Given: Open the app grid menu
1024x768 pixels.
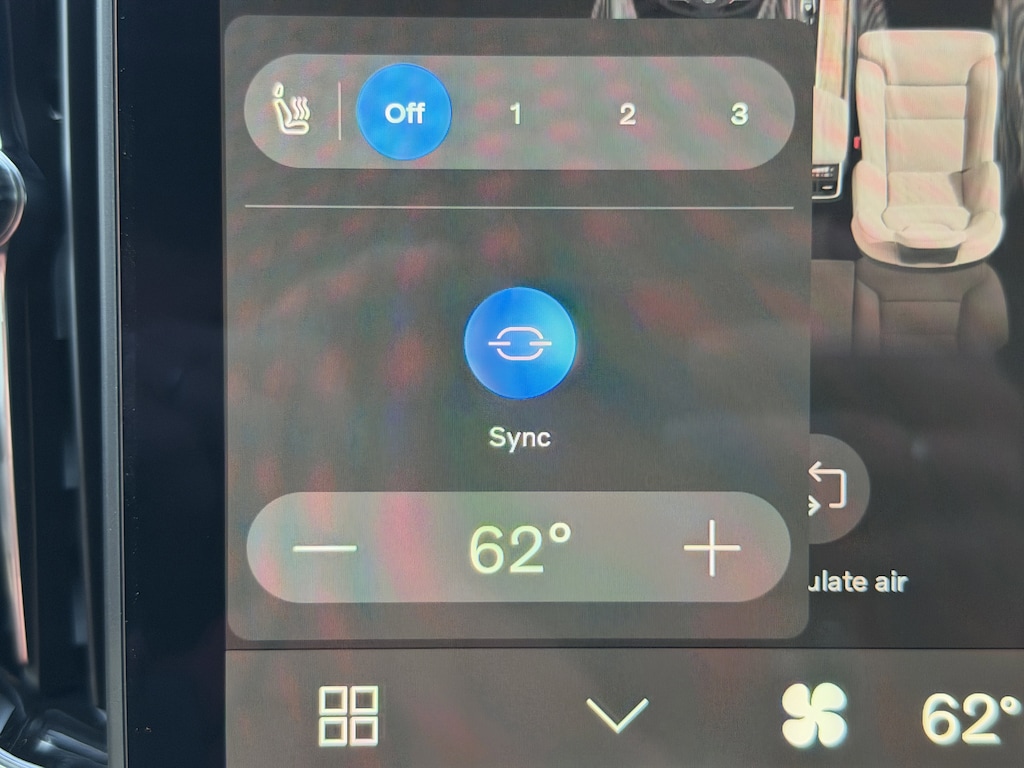Looking at the screenshot, I should tap(348, 716).
